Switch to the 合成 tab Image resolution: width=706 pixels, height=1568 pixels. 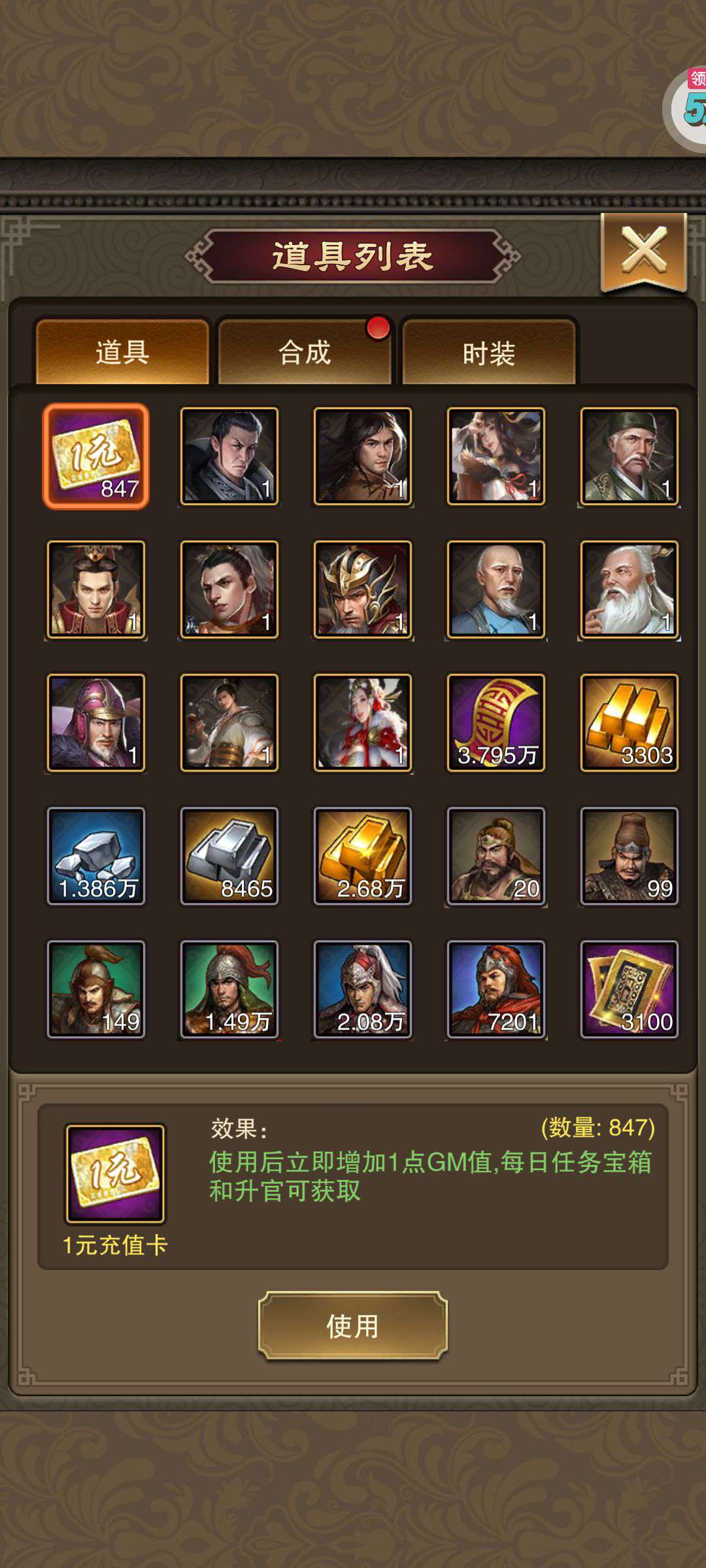pos(305,353)
